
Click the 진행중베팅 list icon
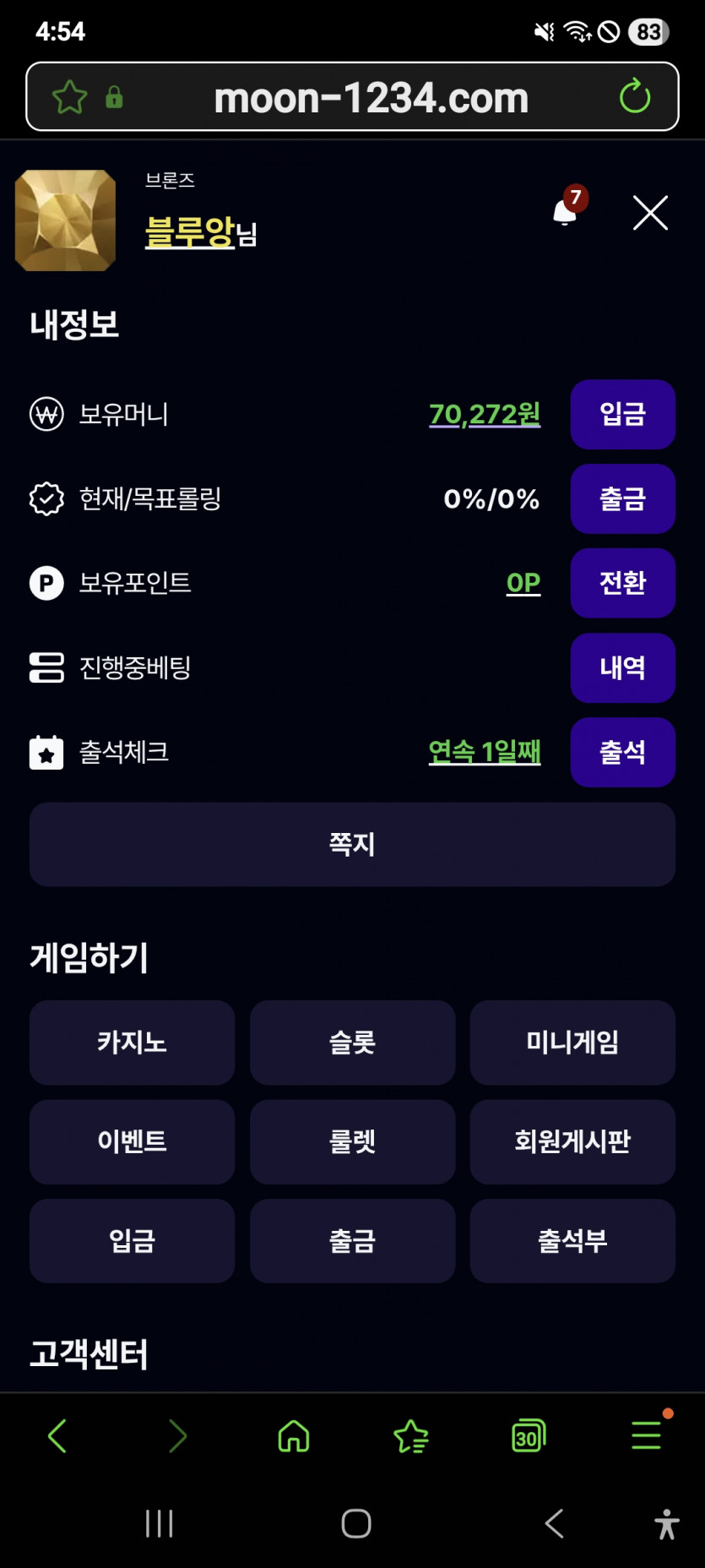point(46,667)
